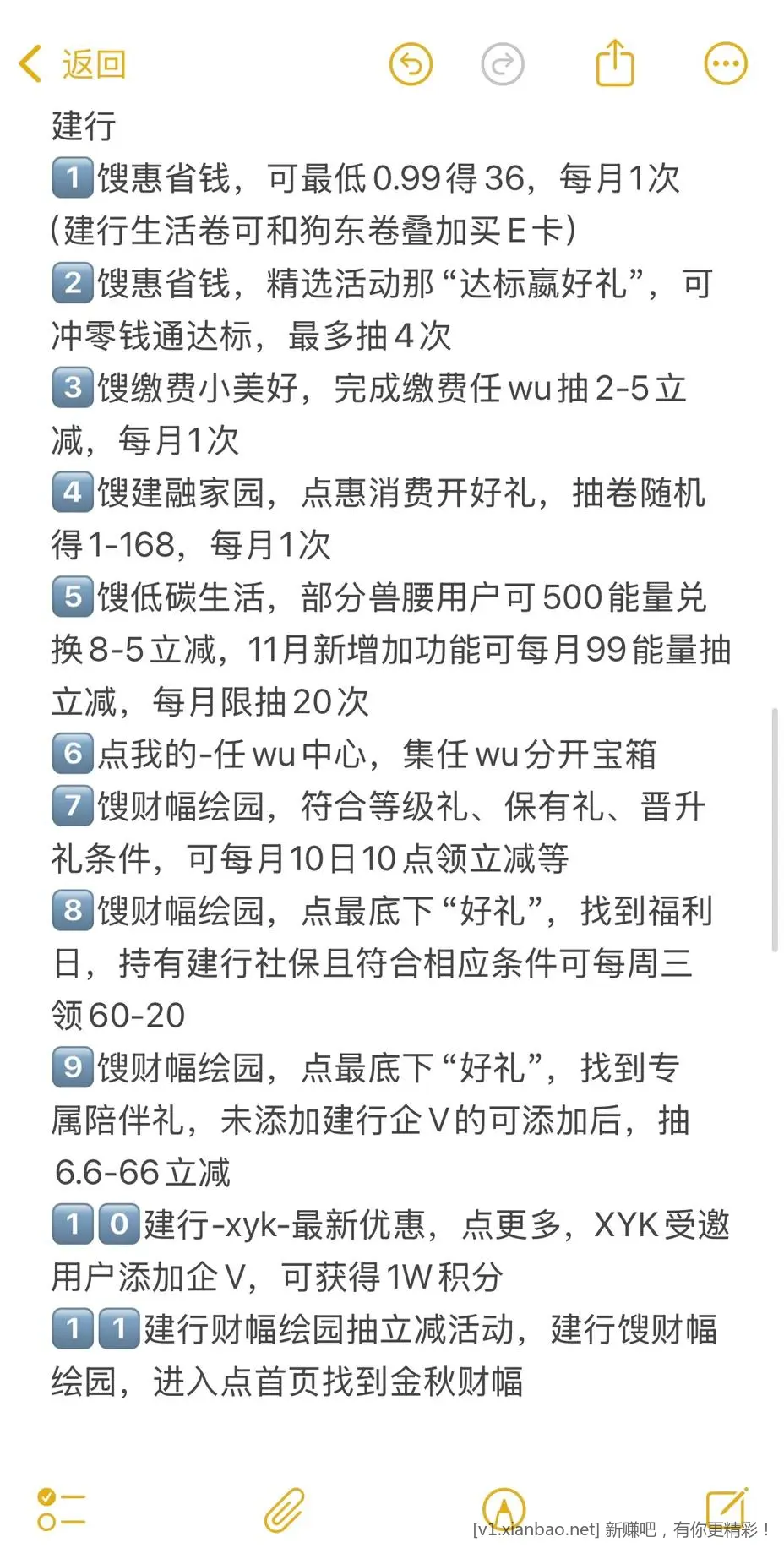Screen dimensions: 784x1548
Task: Tap the 1️⃣ badge beside 馊惠省钱
Action: coord(72,177)
